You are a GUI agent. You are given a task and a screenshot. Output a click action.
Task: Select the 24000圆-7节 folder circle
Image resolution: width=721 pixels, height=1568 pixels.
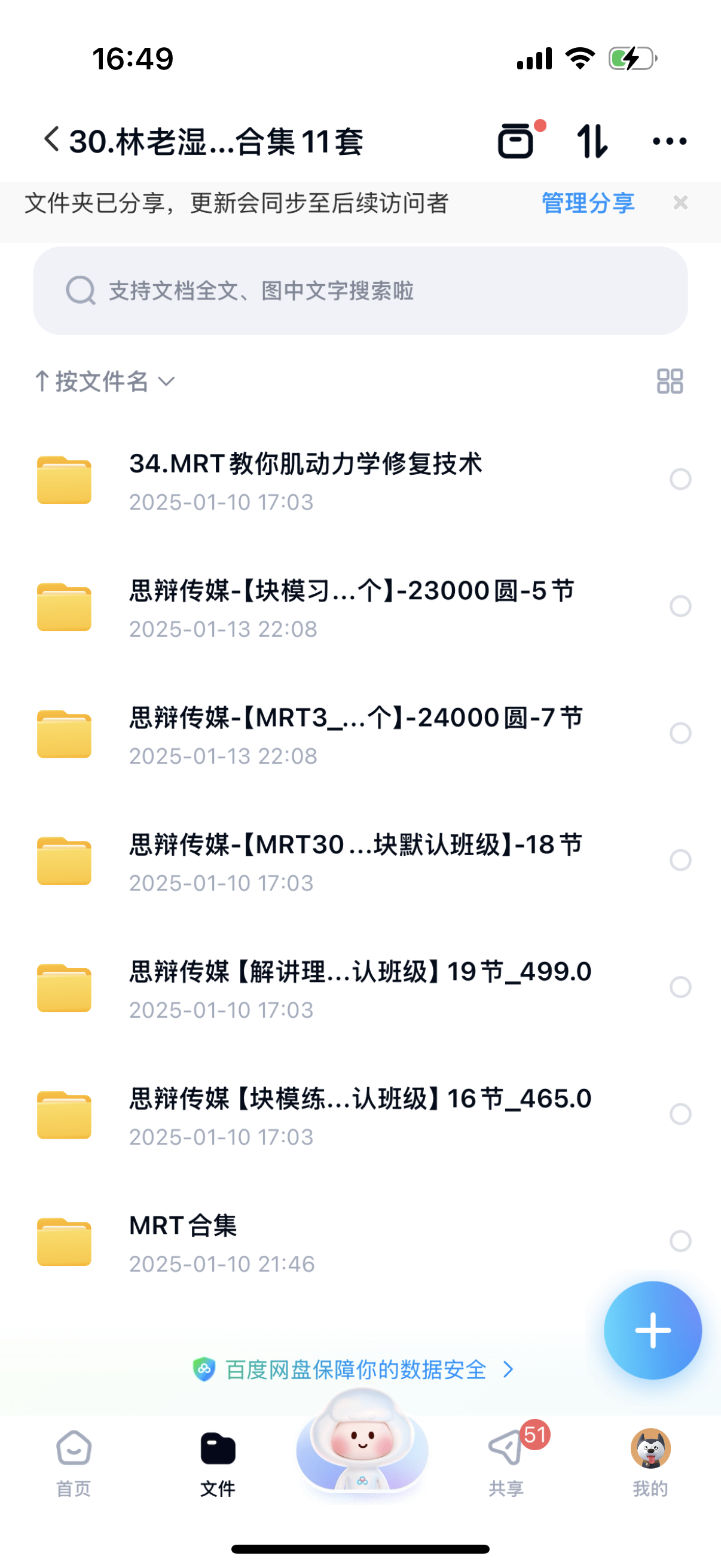[x=680, y=734]
